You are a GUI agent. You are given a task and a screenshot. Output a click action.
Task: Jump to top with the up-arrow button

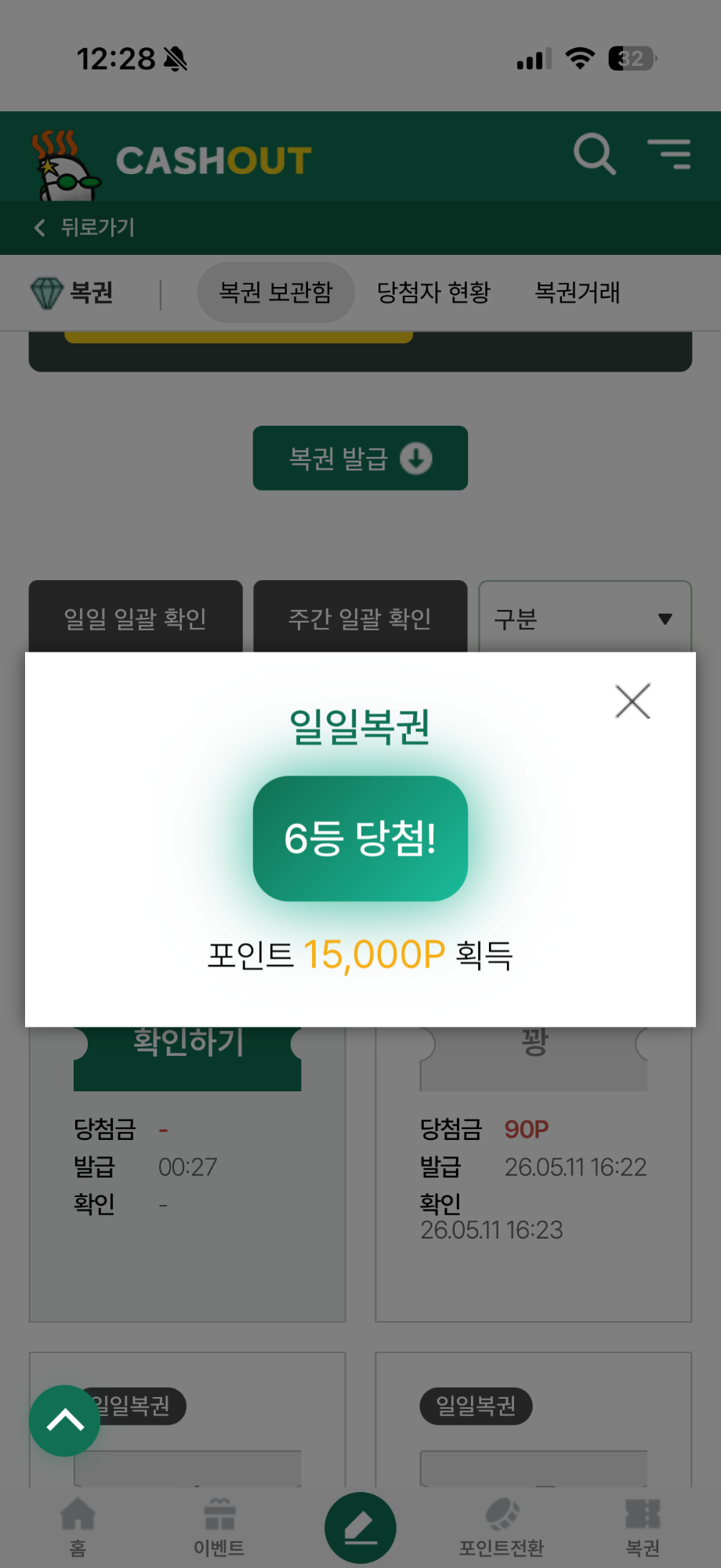coord(64,1421)
